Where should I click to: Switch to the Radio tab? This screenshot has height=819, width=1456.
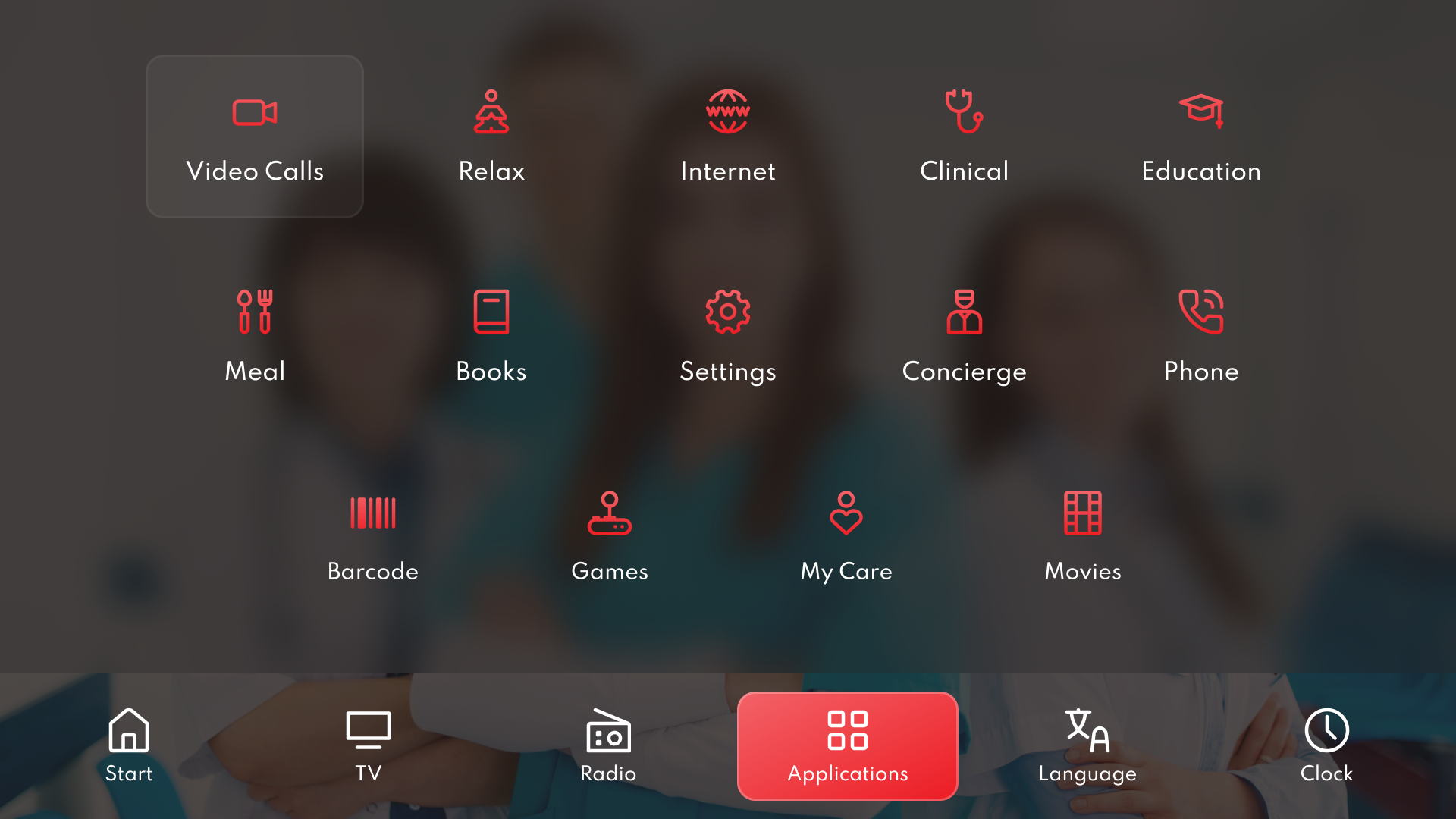click(608, 746)
